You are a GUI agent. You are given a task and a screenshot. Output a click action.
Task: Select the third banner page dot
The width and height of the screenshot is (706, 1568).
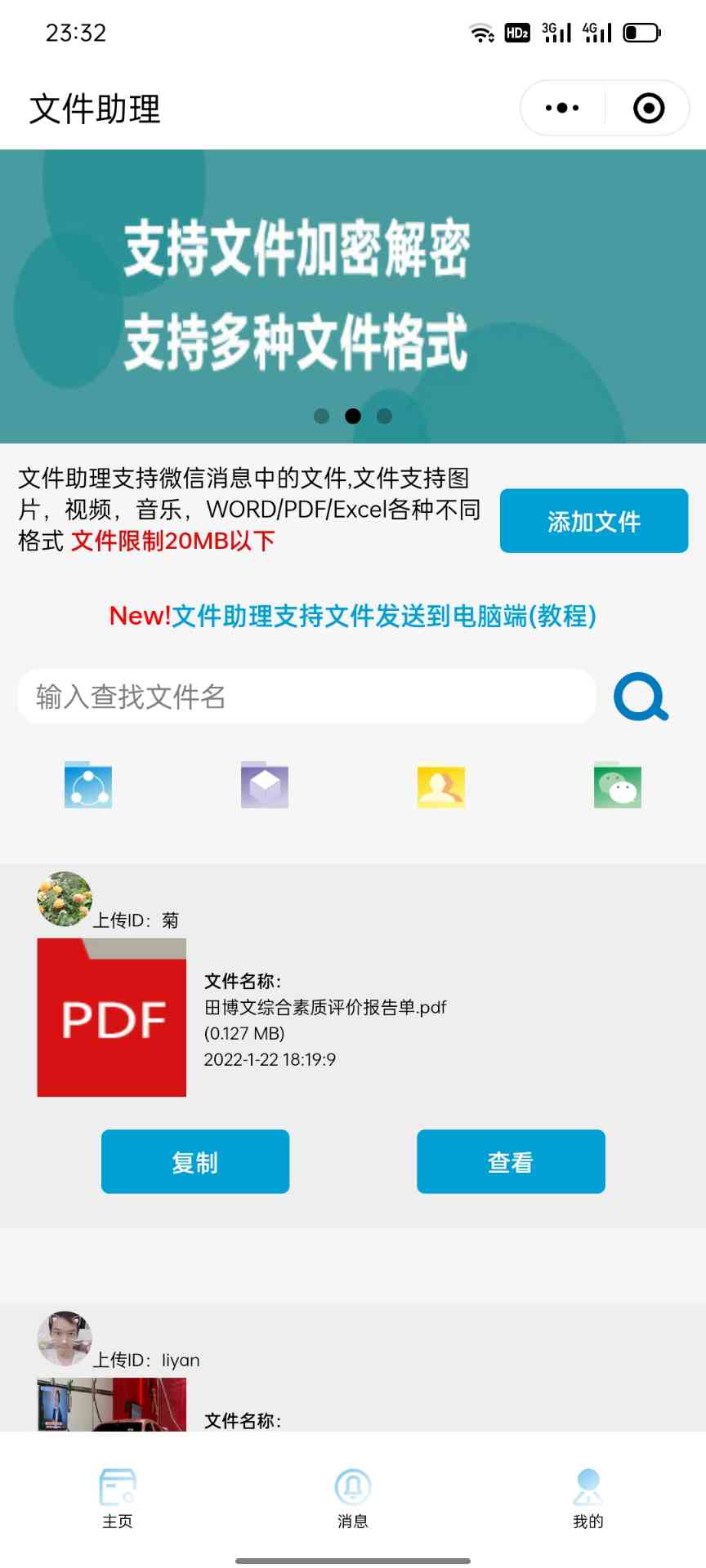tap(384, 416)
